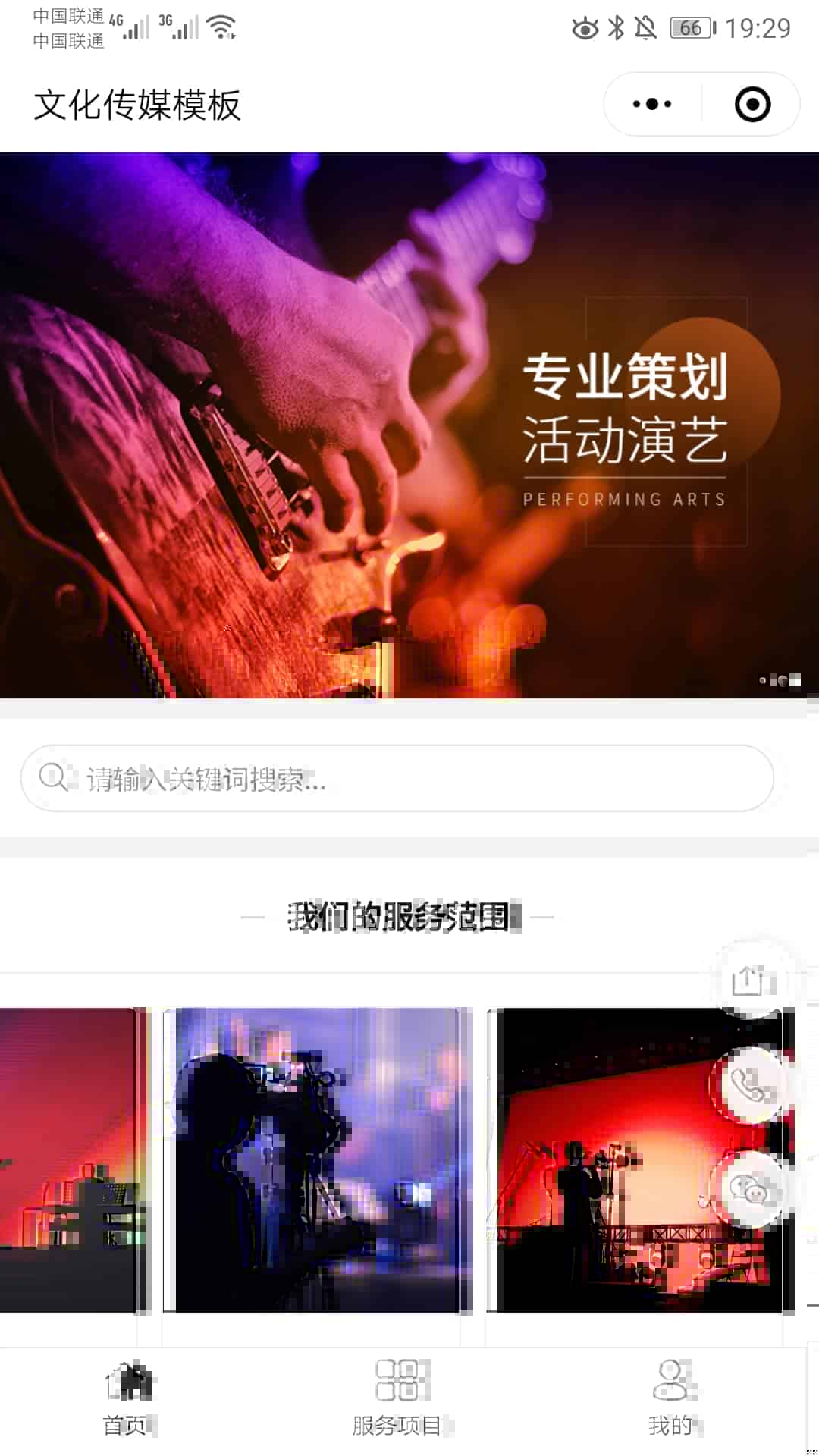819x1456 pixels.
Task: Open the floating WeChat contact icon
Action: (749, 1188)
